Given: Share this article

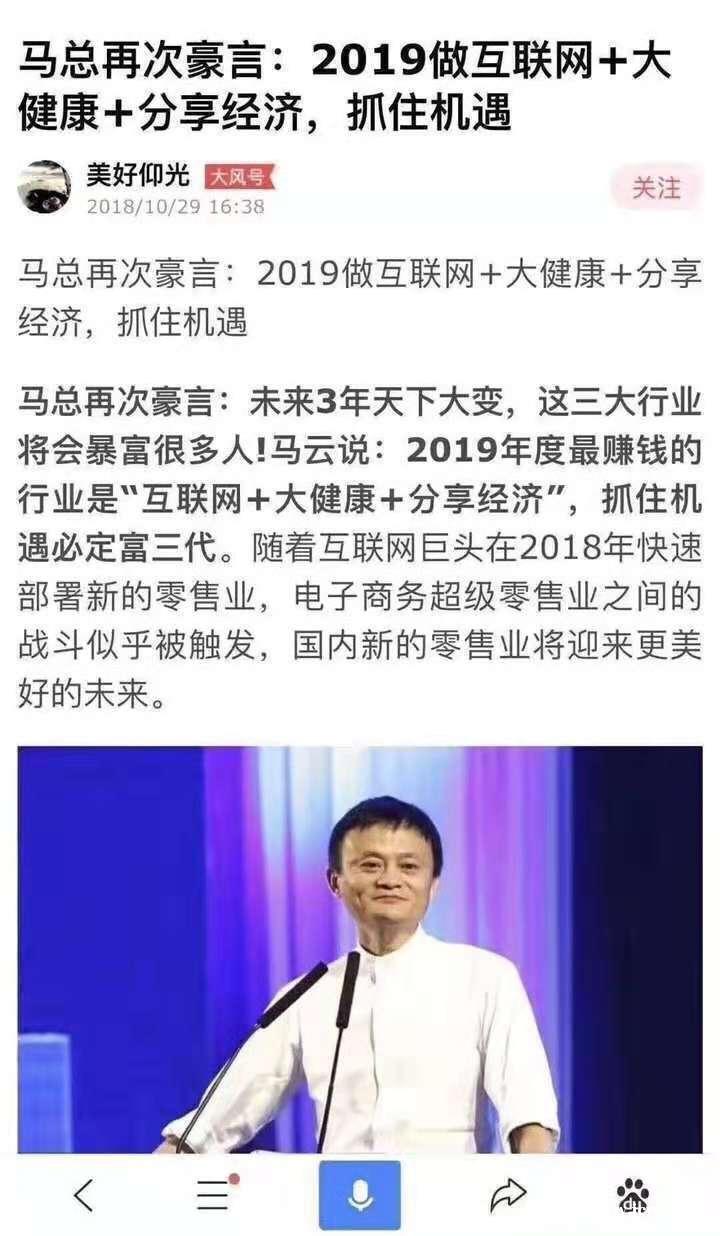Looking at the screenshot, I should click(508, 1194).
